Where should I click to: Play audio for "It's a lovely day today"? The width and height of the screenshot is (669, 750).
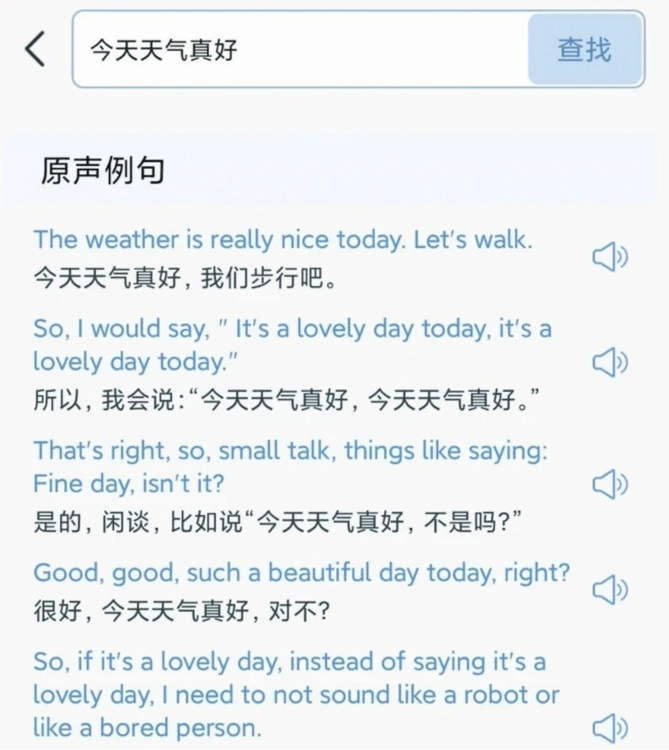tap(609, 362)
